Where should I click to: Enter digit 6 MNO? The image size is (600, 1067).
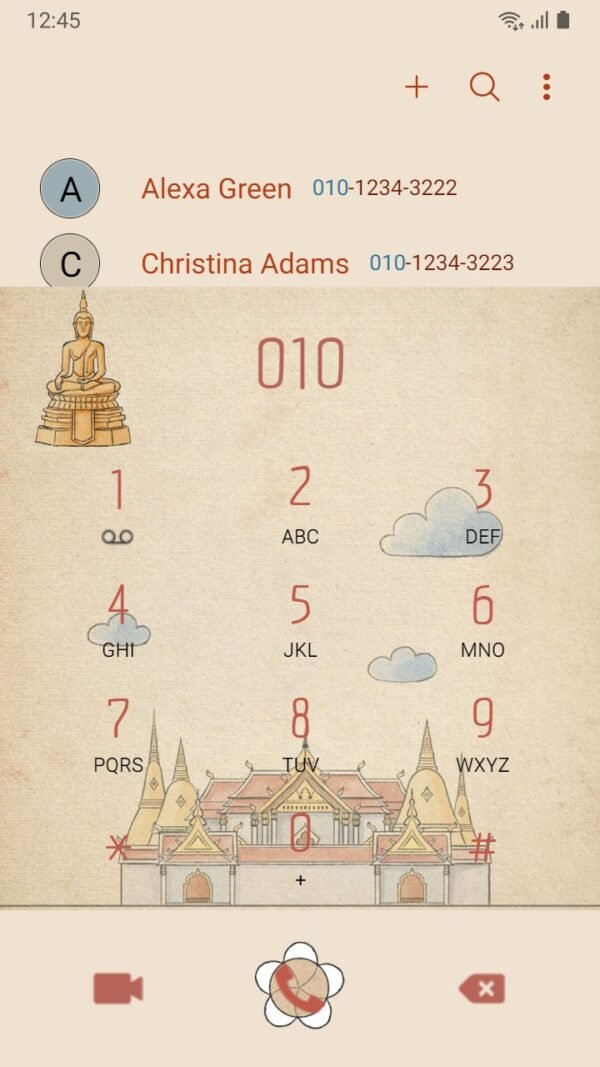(x=482, y=620)
